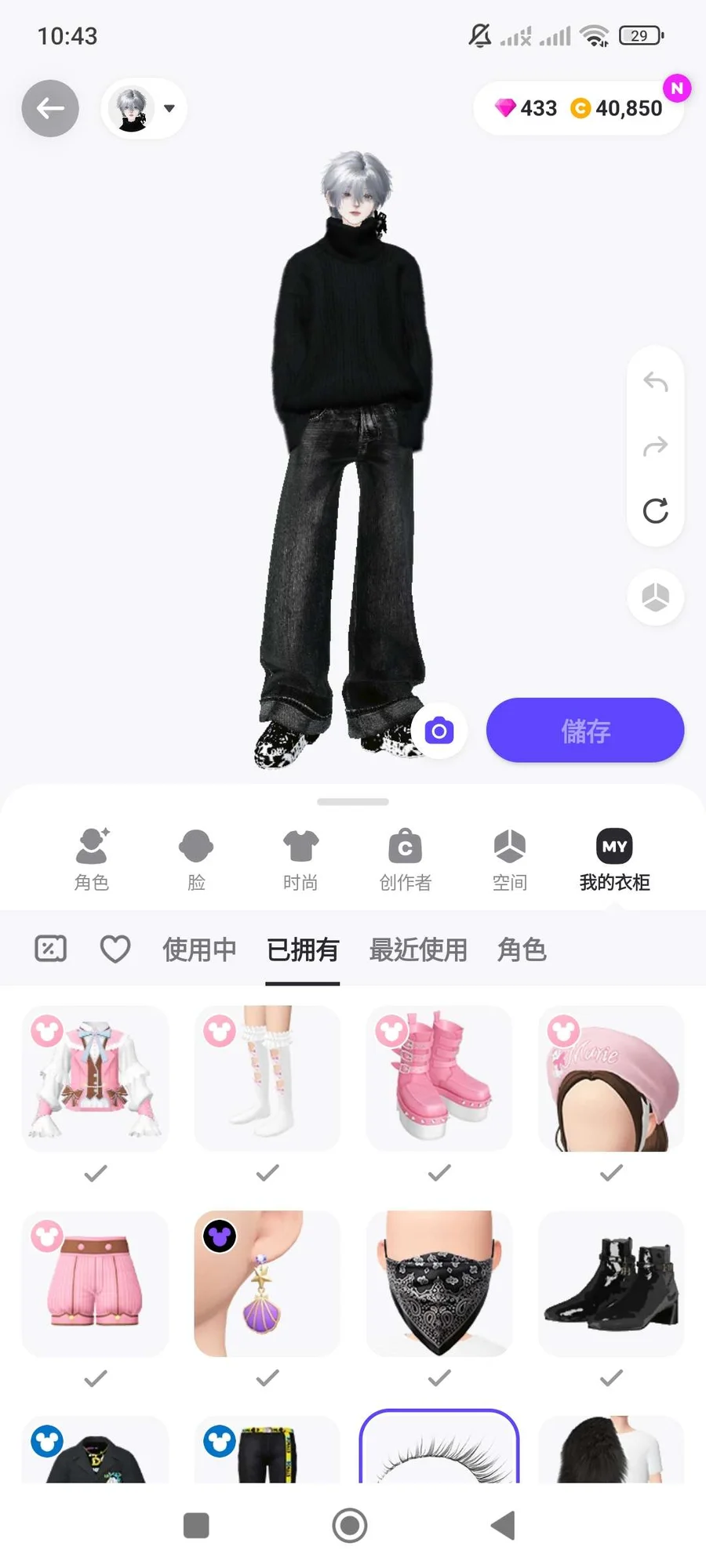Image resolution: width=706 pixels, height=1568 pixels.
Task: Open the 空间 category
Action: pos(509,860)
